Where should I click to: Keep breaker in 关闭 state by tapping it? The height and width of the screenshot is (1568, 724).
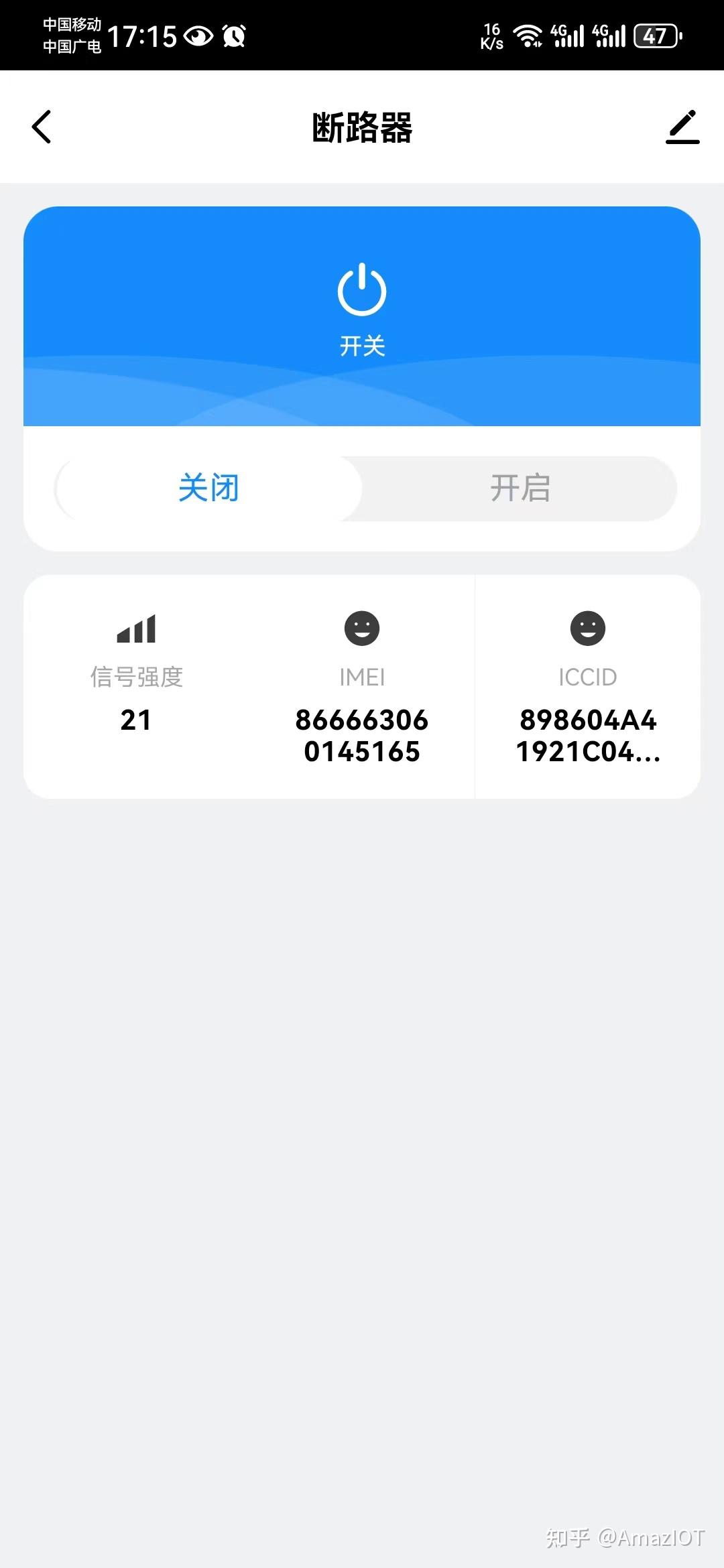(x=208, y=488)
